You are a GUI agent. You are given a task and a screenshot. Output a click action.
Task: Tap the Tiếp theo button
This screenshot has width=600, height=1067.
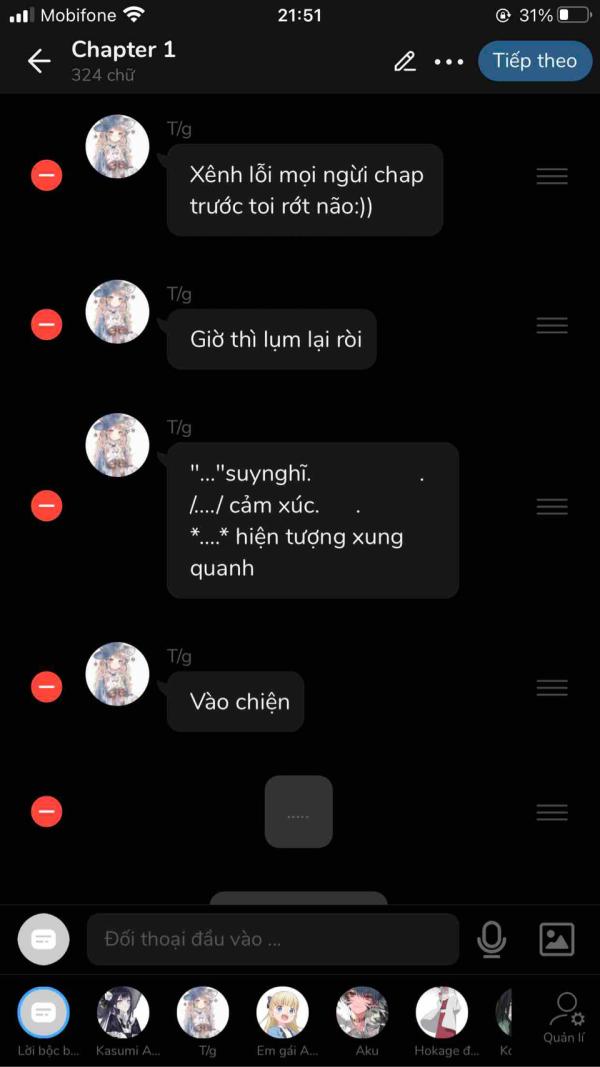pos(534,61)
